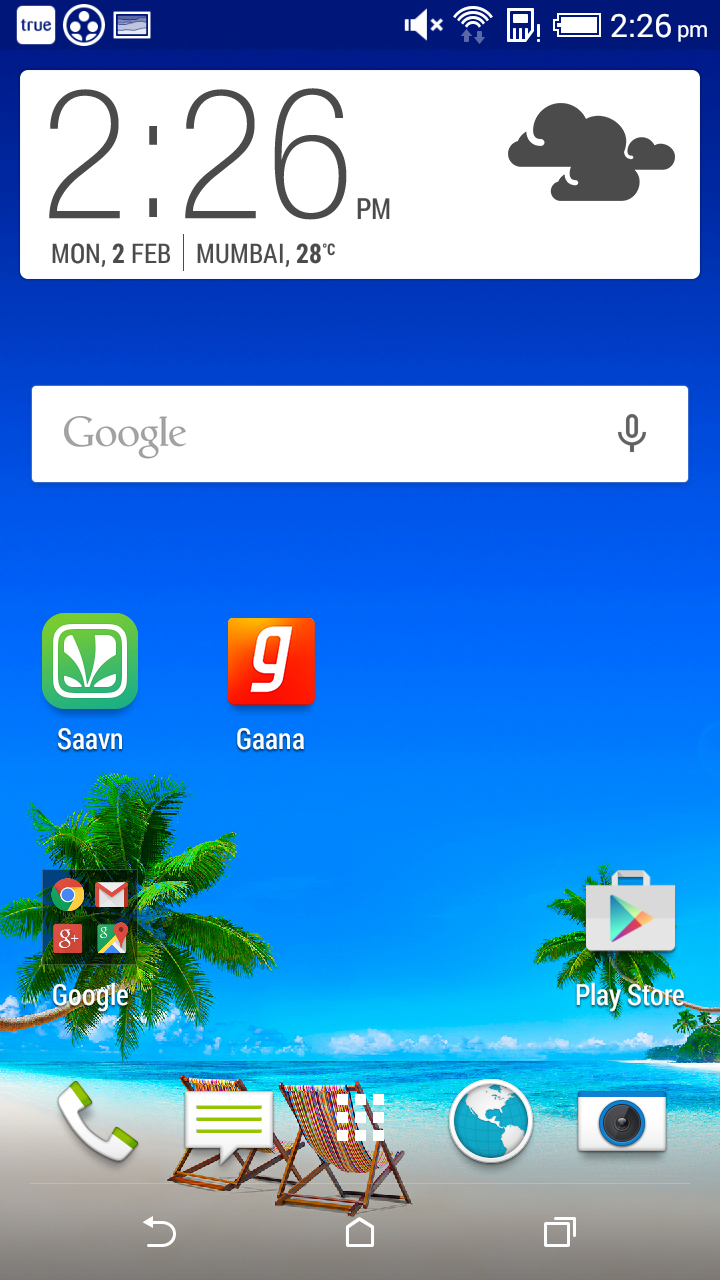Launch the web browser globe
The image size is (720, 1280).
(x=490, y=1122)
